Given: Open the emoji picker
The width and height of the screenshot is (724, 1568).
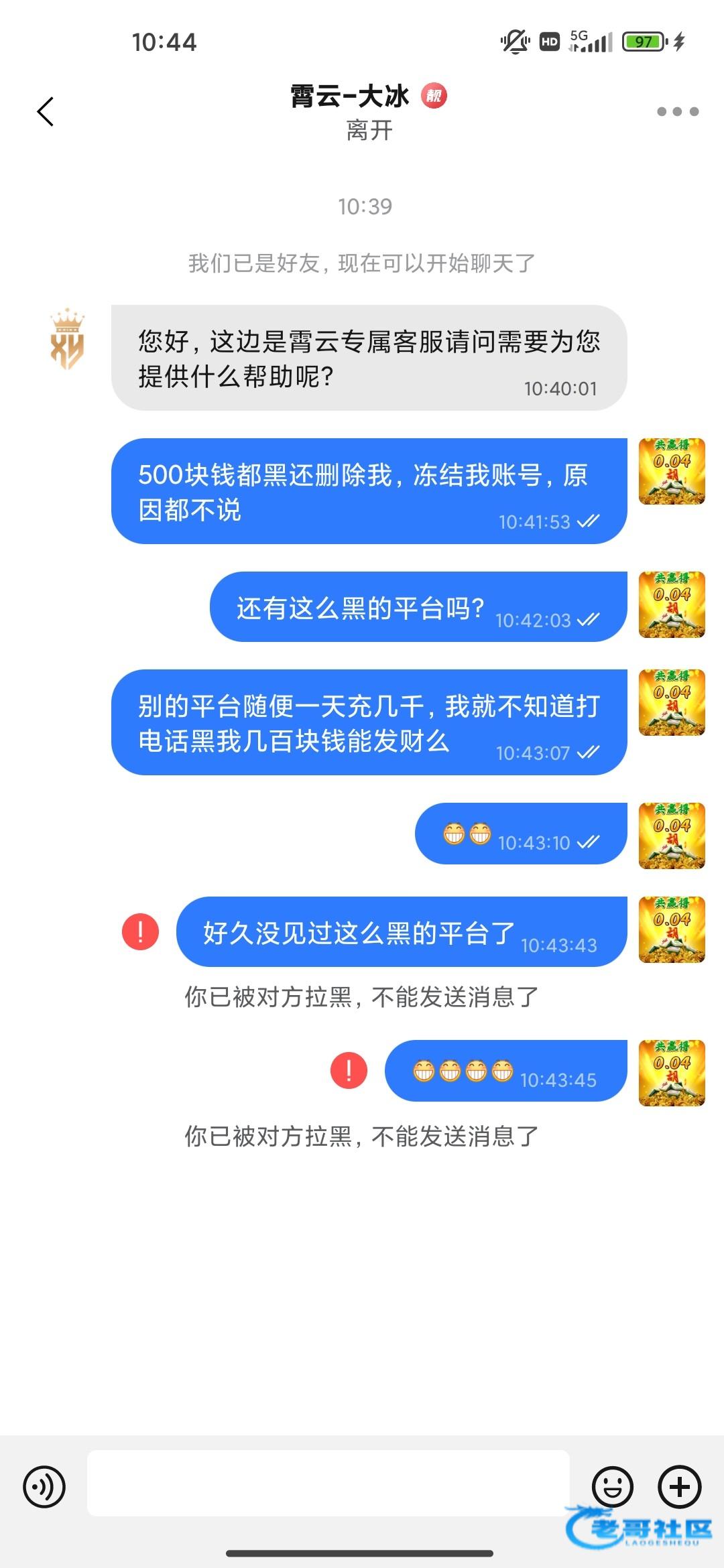Looking at the screenshot, I should [x=612, y=1486].
